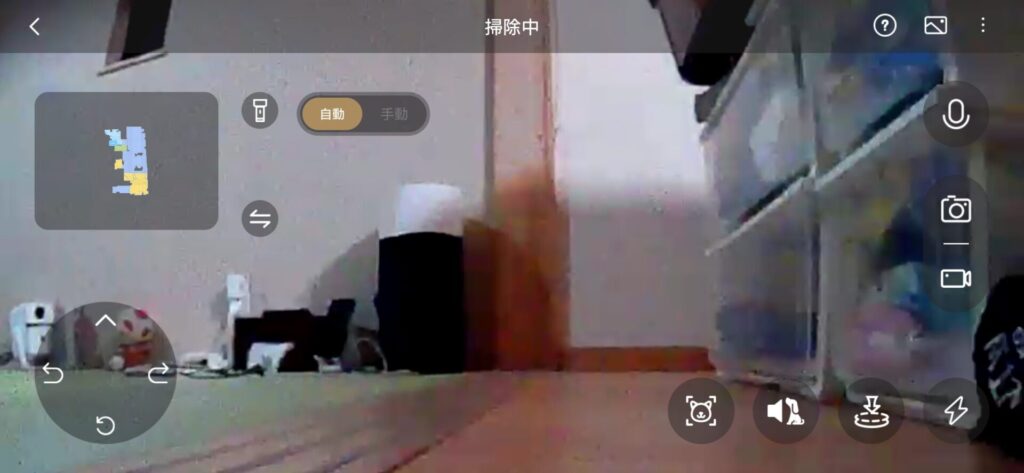
Task: Rotate the robot around with bottom arrow
Action: (x=105, y=426)
